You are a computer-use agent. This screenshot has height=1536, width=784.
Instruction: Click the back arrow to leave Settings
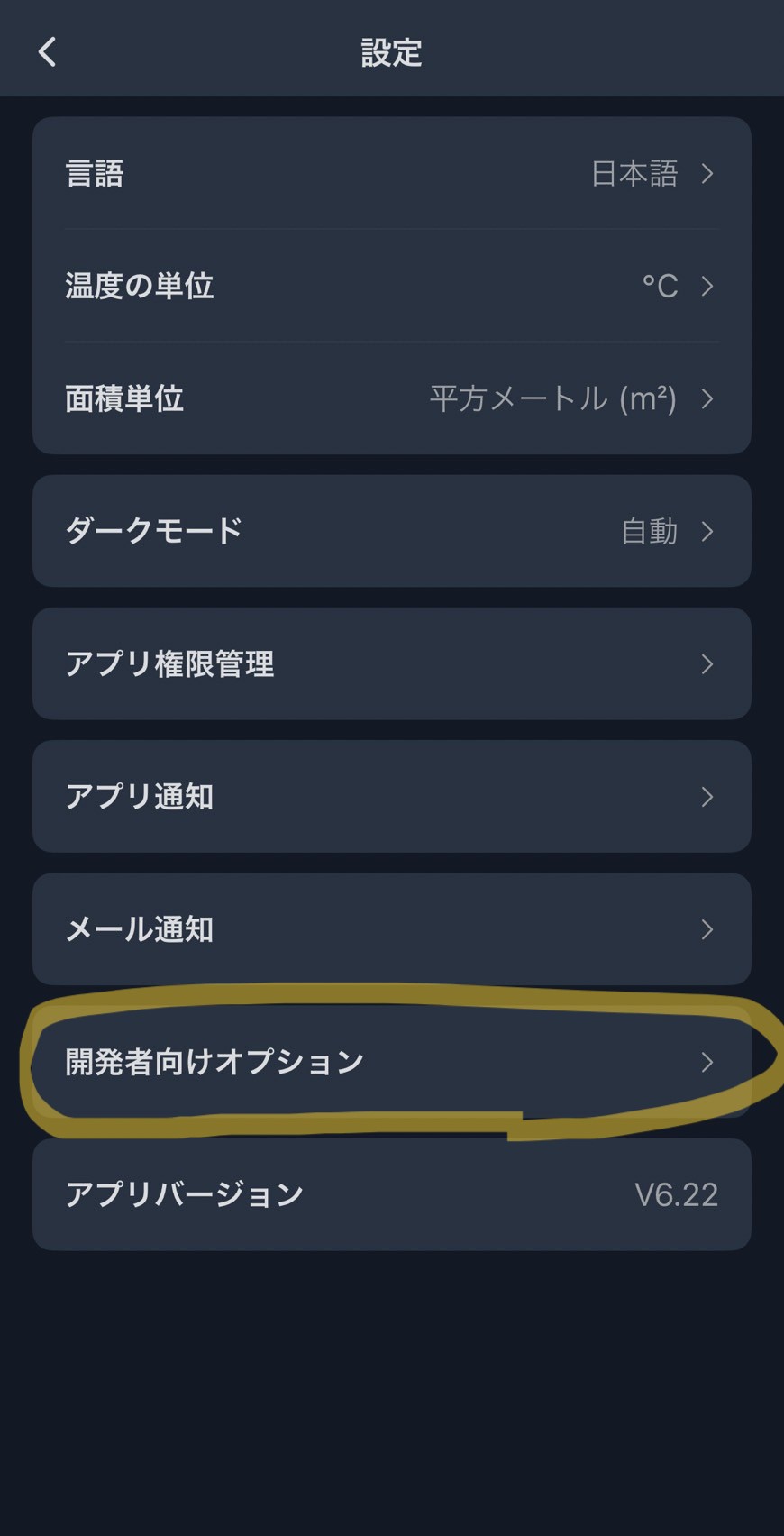(x=46, y=51)
